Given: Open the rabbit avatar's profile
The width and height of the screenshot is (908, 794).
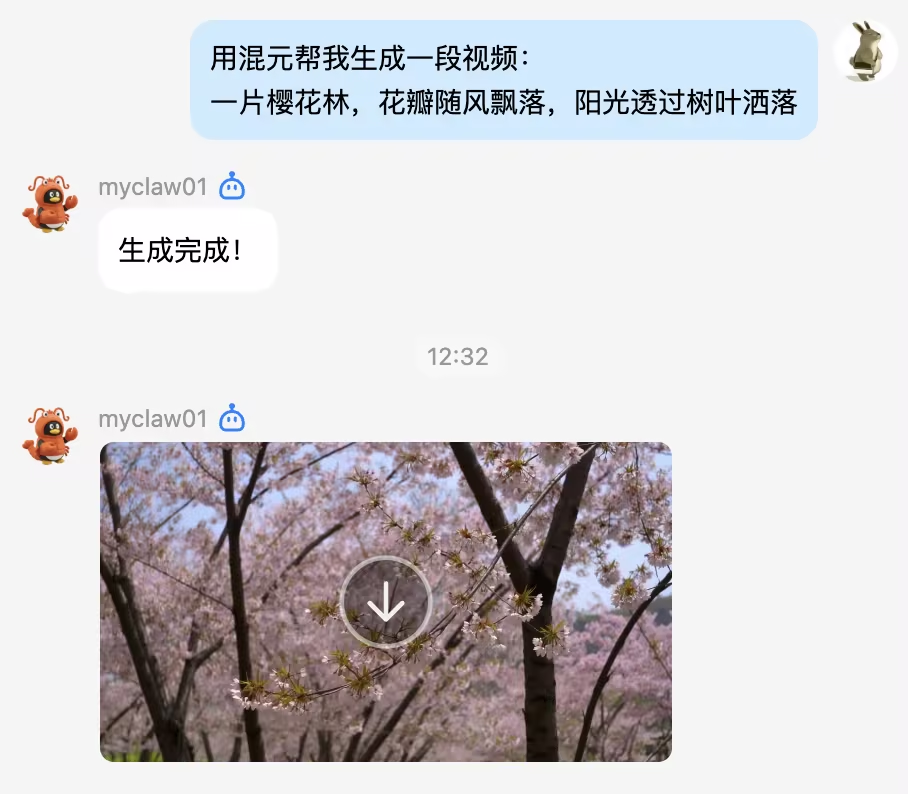Looking at the screenshot, I should point(865,52).
